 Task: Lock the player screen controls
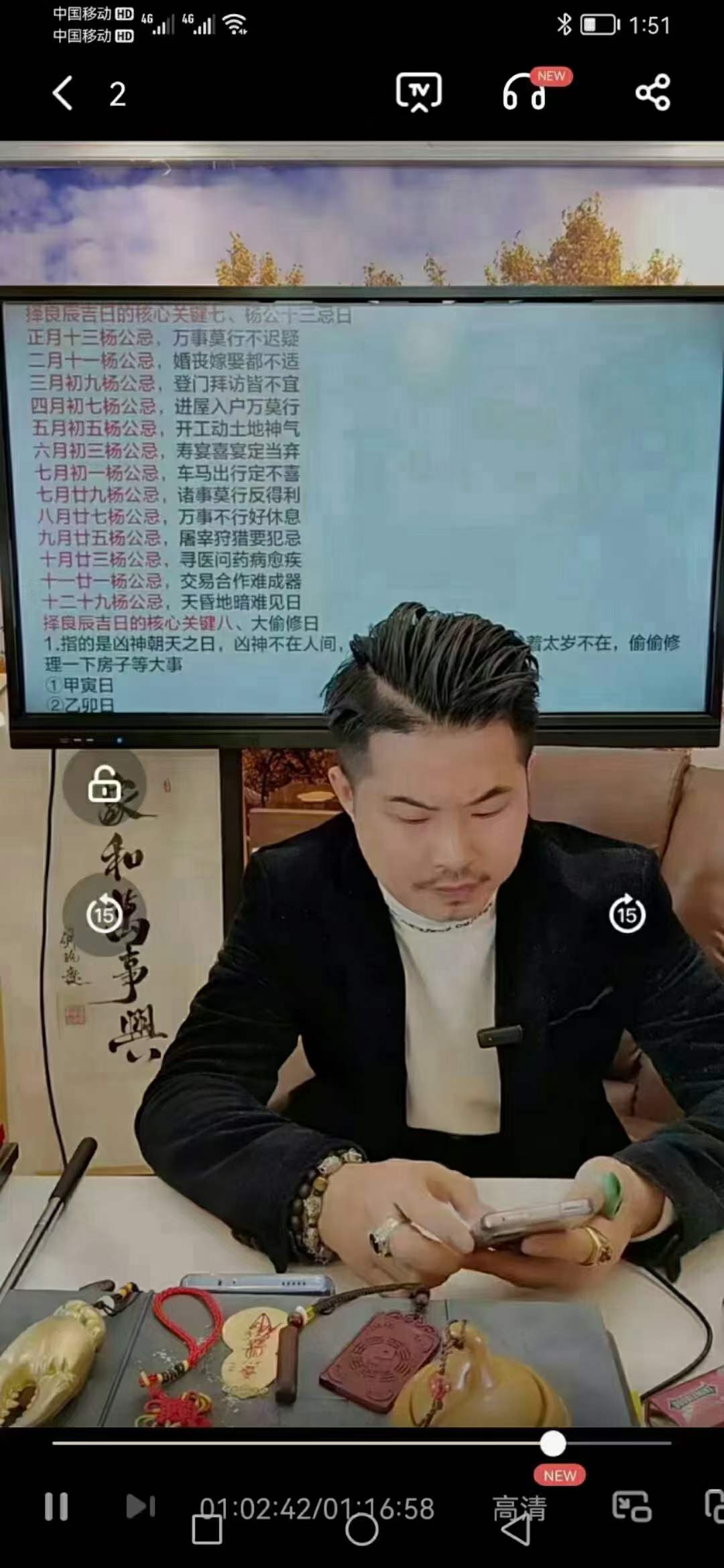coord(105,784)
